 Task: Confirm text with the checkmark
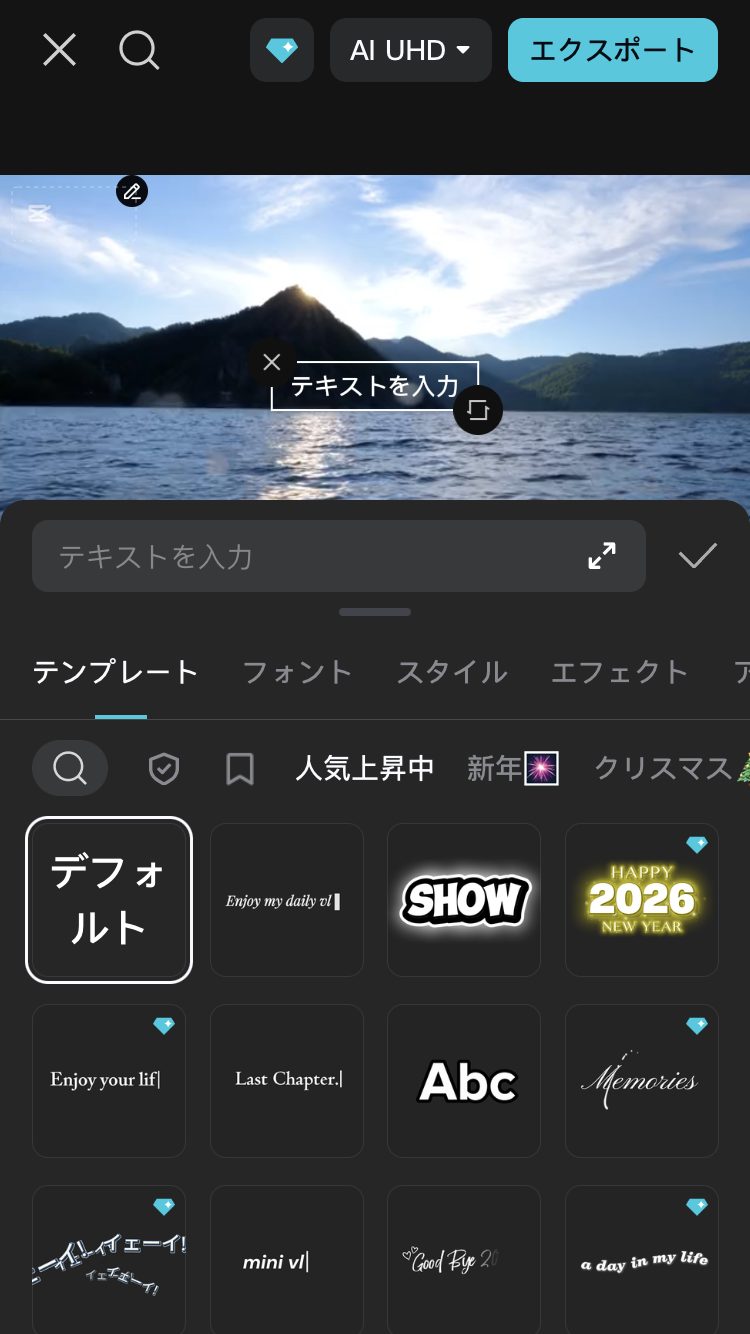pos(697,556)
